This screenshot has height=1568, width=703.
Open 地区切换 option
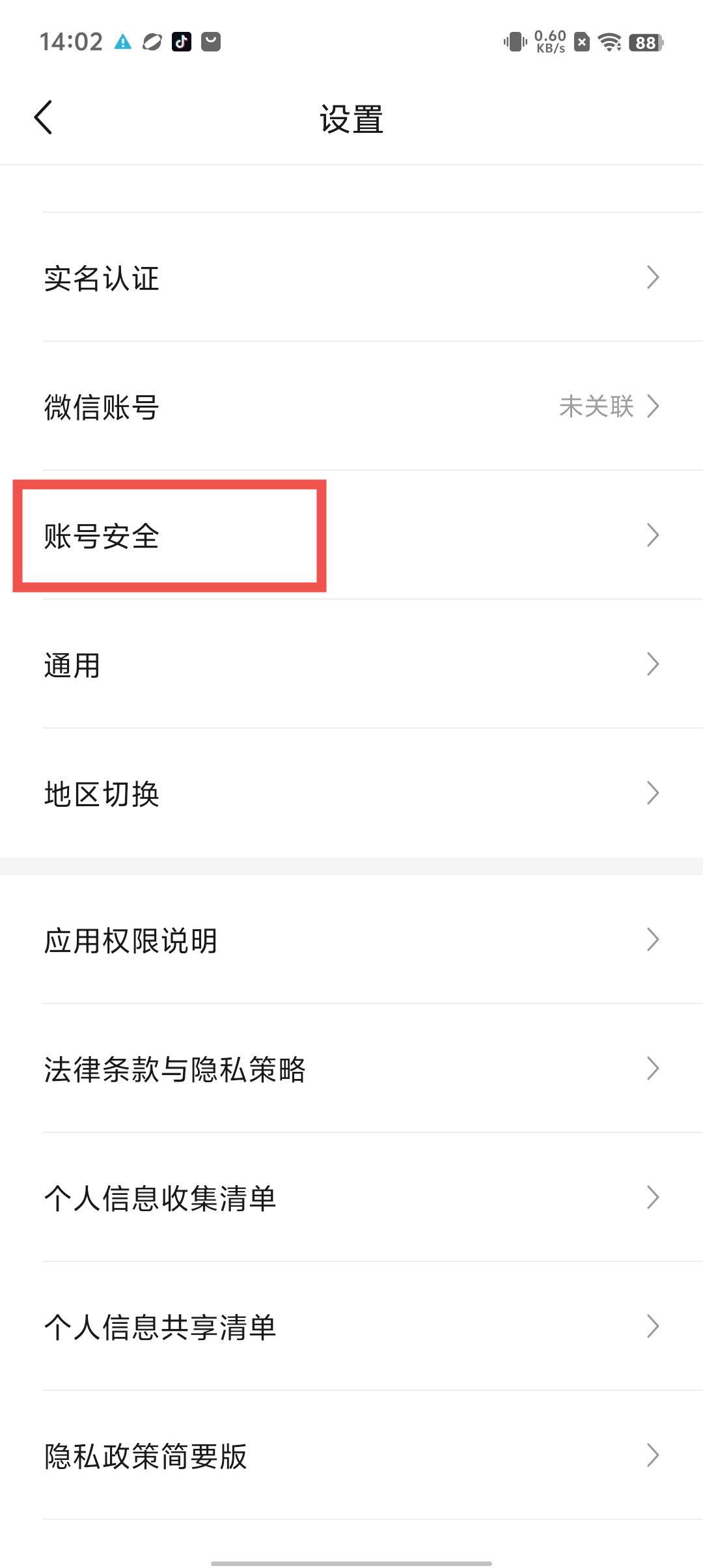pos(351,794)
